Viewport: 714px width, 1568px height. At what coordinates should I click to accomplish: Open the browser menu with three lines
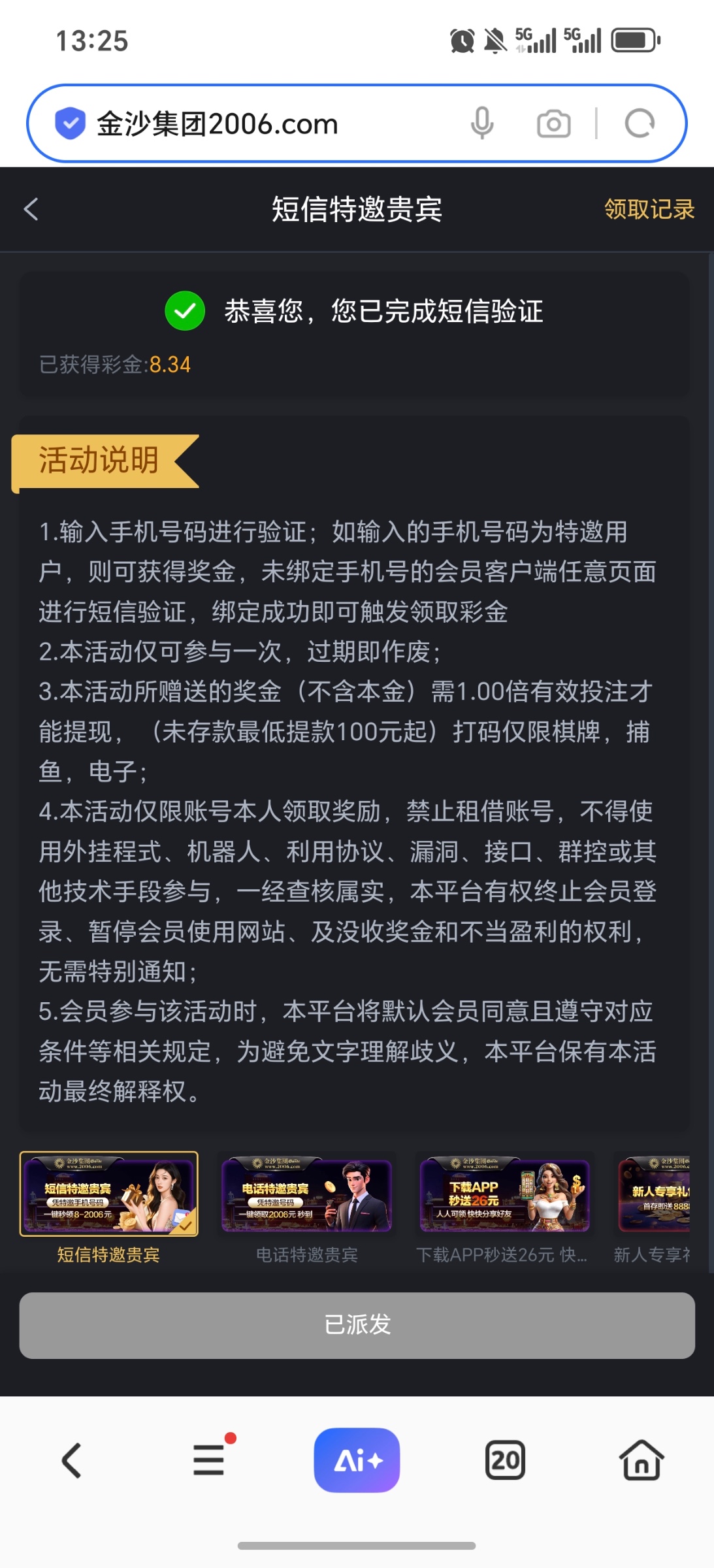point(209,1460)
